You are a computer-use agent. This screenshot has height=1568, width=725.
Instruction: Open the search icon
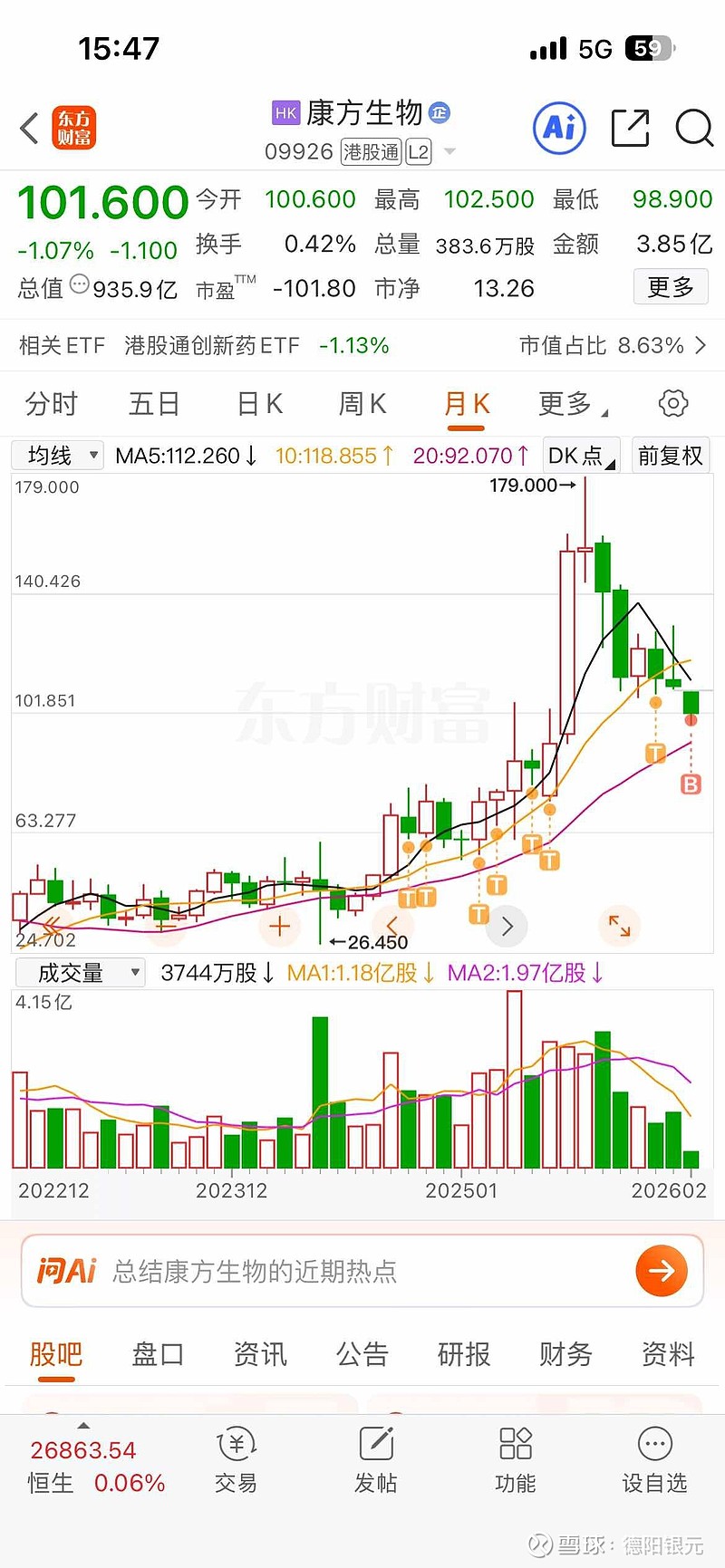point(694,129)
